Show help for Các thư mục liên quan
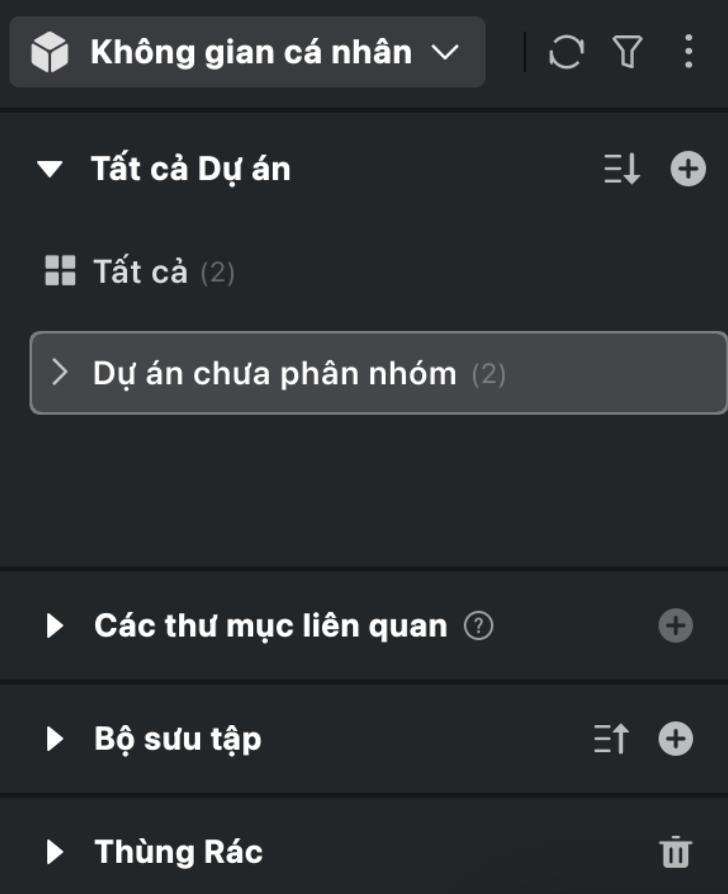 tap(480, 627)
